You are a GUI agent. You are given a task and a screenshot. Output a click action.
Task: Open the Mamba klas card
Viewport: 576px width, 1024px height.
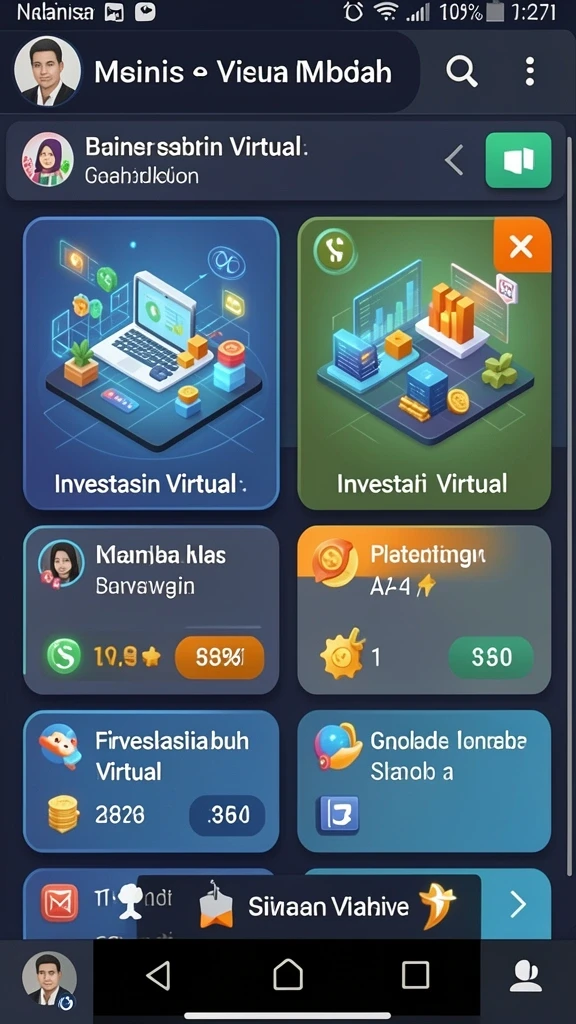point(151,610)
